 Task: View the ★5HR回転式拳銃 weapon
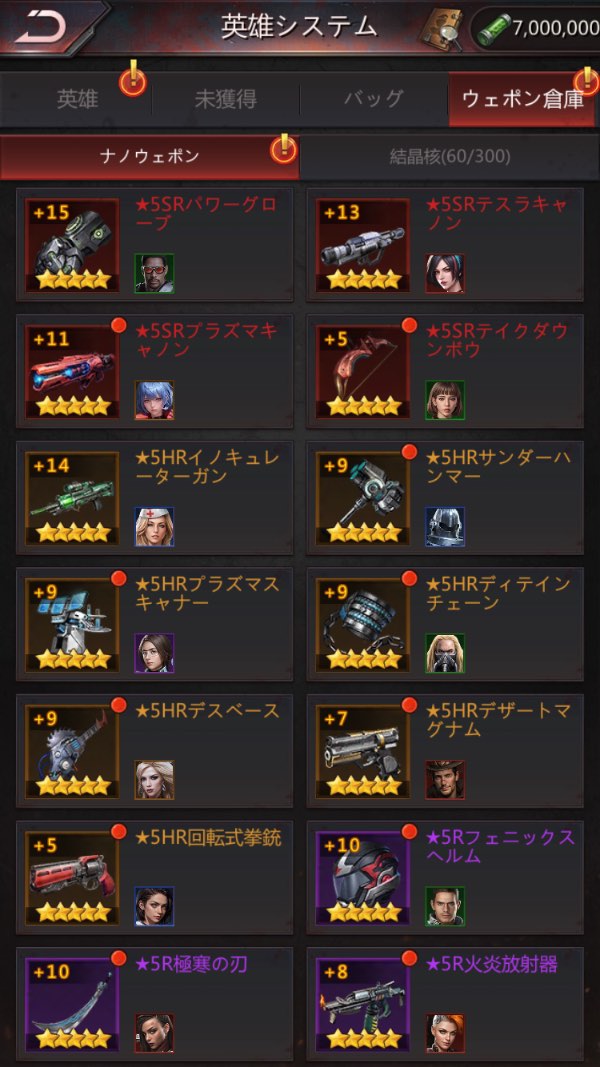(x=154, y=877)
